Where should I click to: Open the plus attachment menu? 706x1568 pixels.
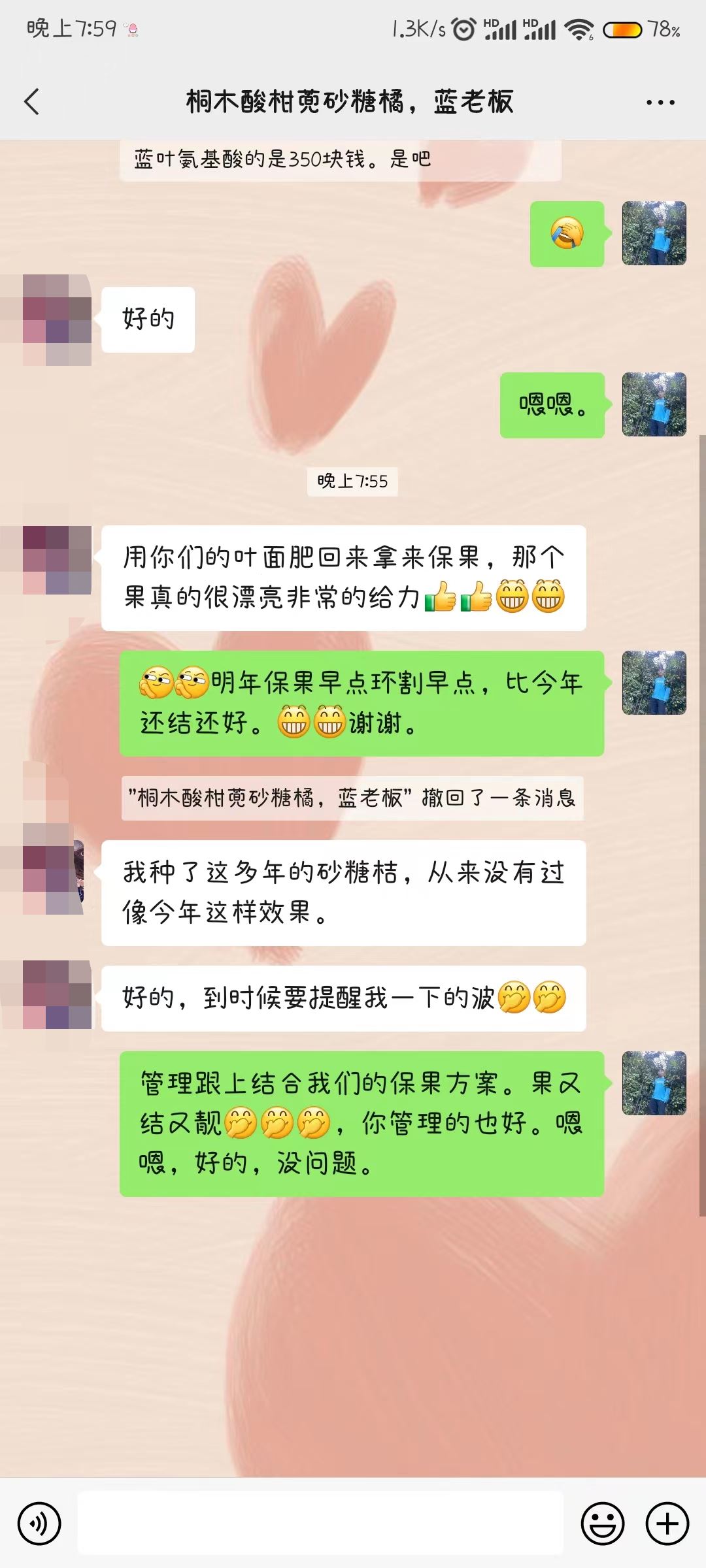tap(667, 1524)
